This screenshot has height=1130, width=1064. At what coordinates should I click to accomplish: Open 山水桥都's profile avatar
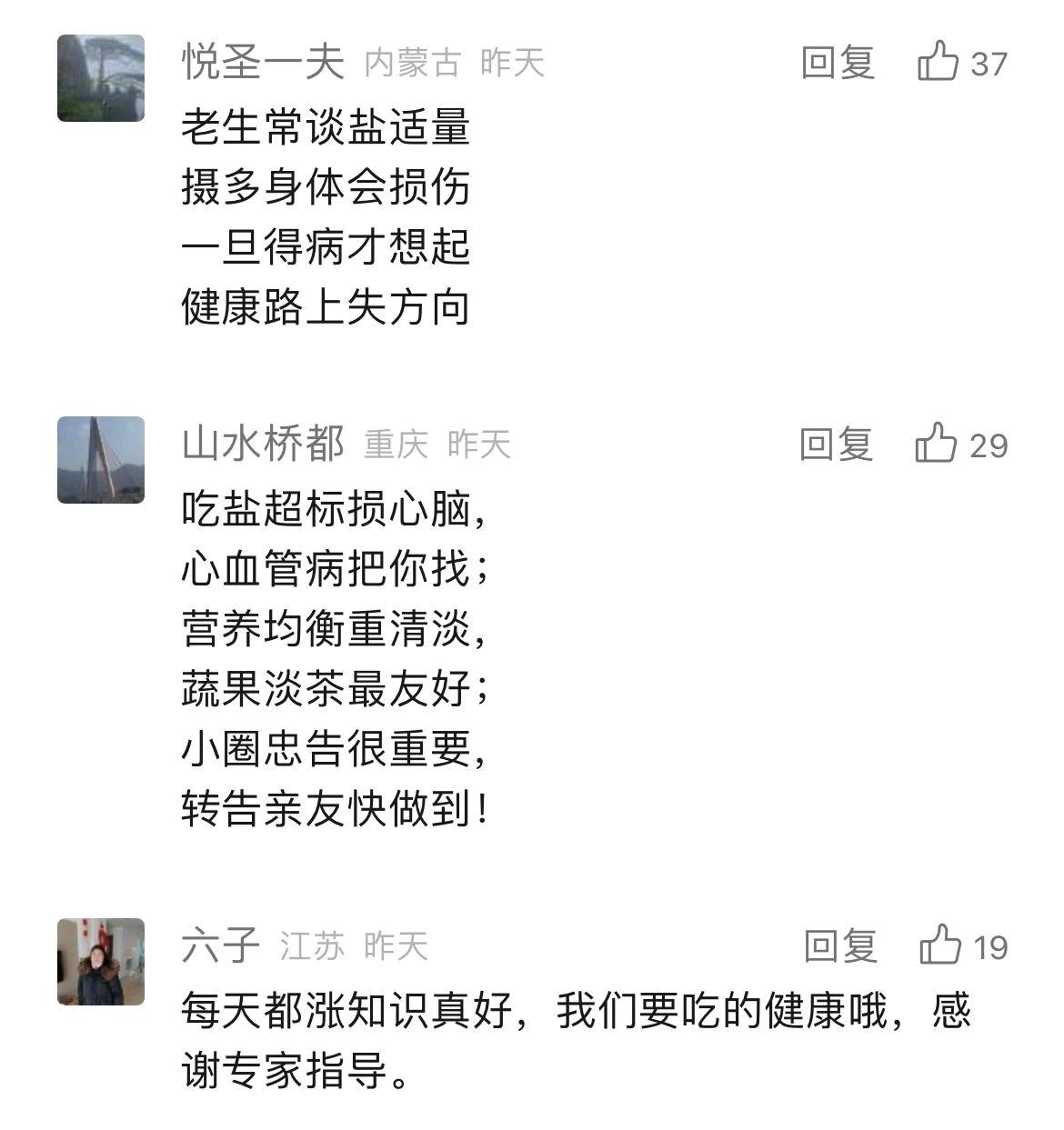(101, 460)
